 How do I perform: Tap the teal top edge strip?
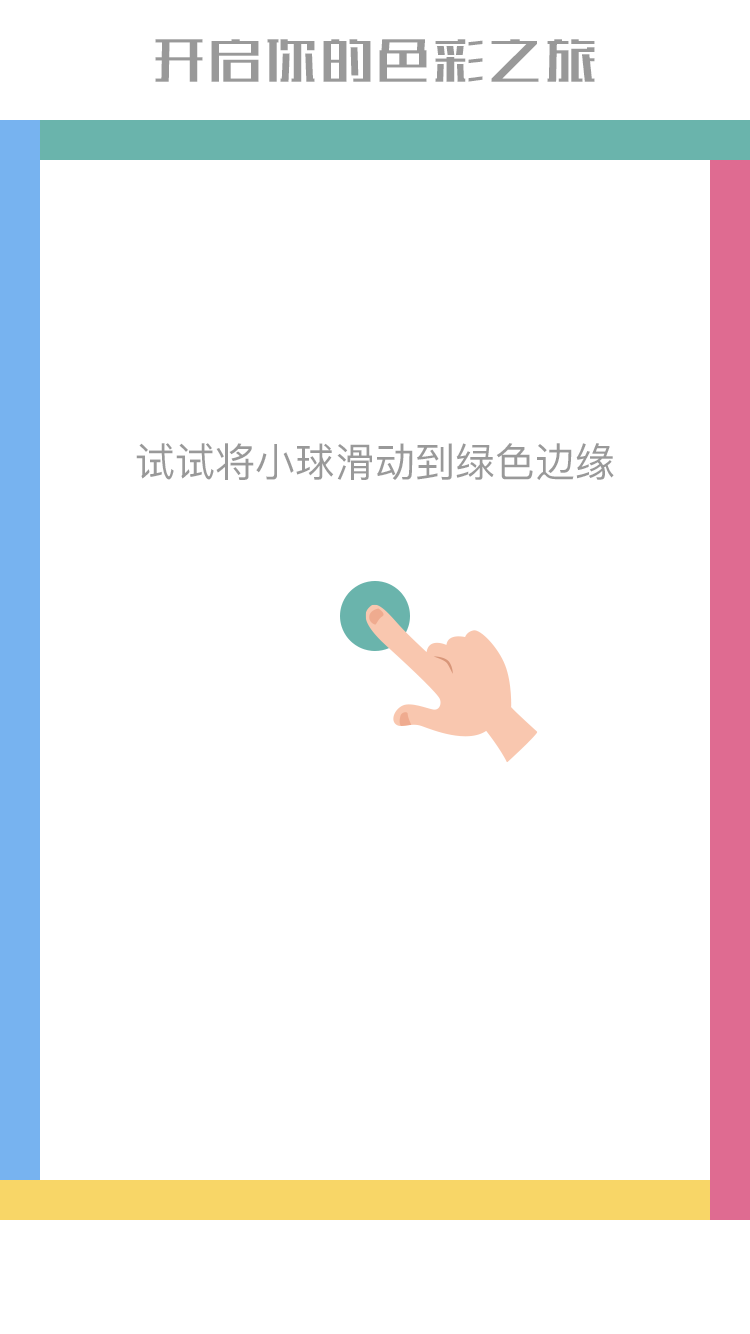point(375,138)
